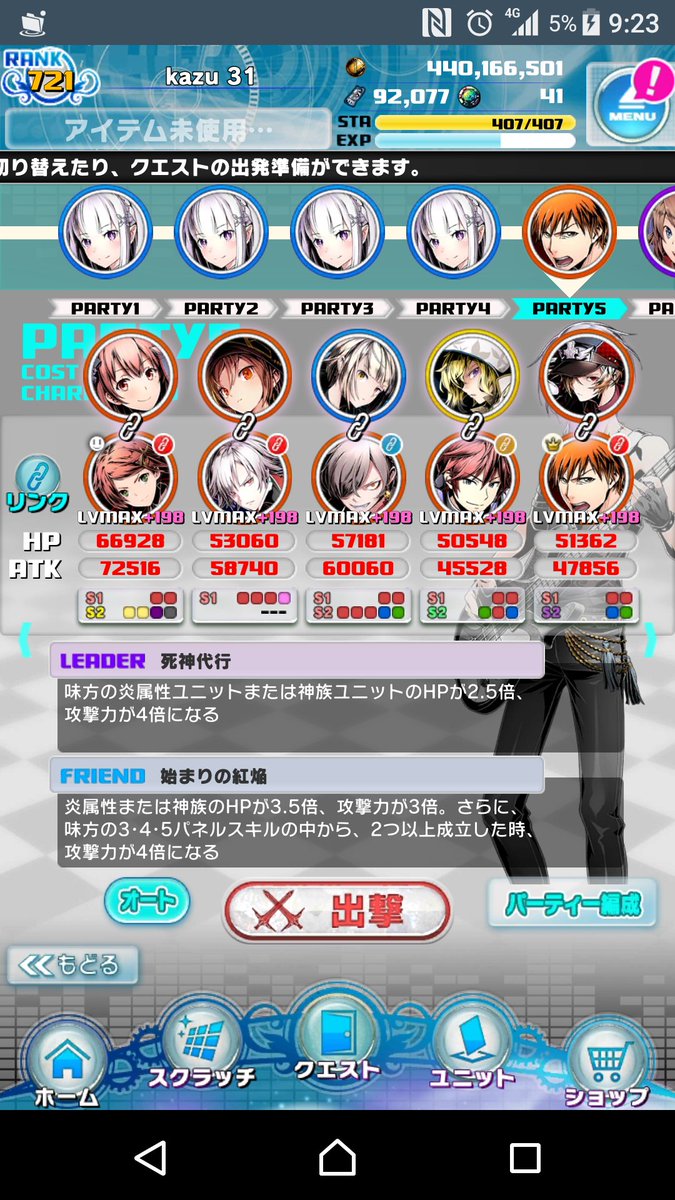Go back with the もどる button

(x=73, y=965)
